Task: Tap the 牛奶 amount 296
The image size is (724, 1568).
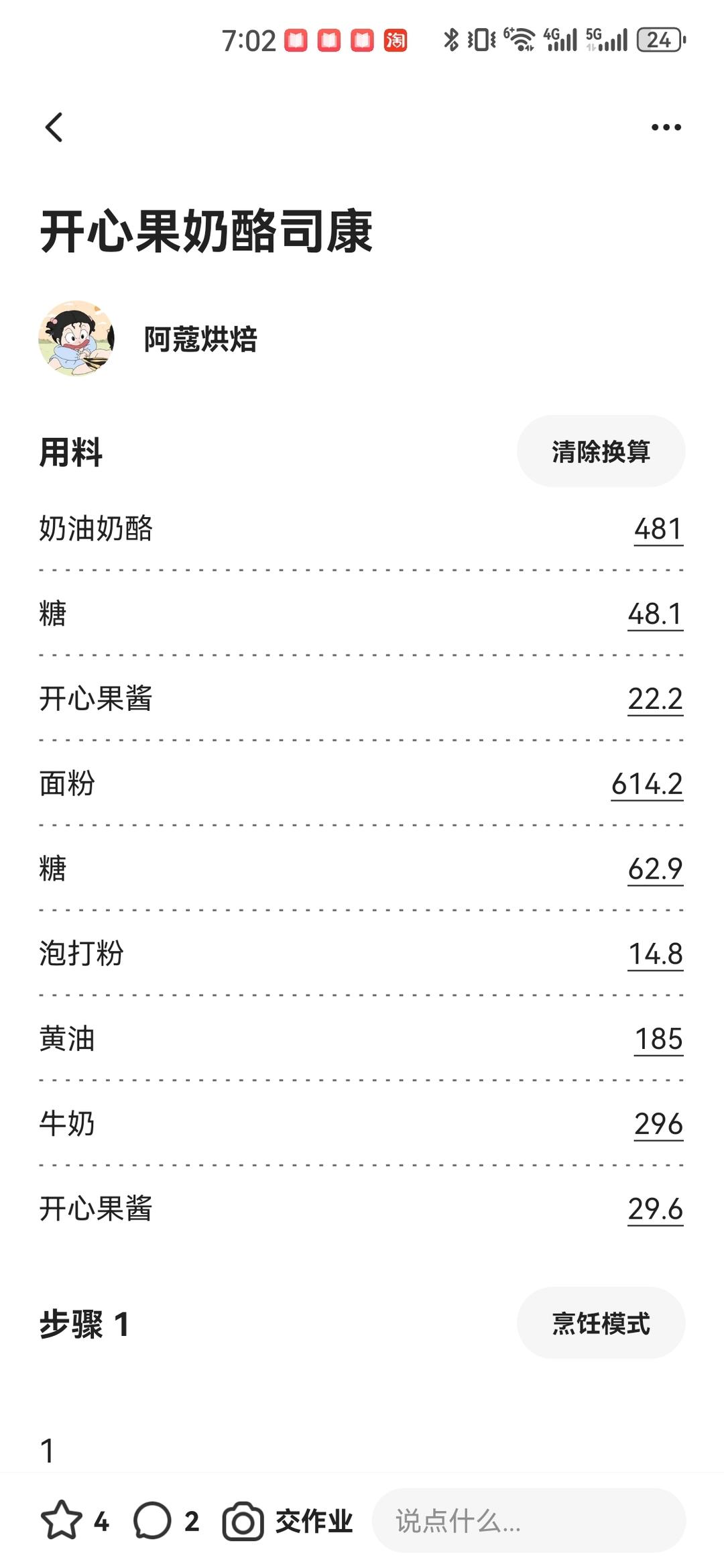Action: coord(658,1124)
